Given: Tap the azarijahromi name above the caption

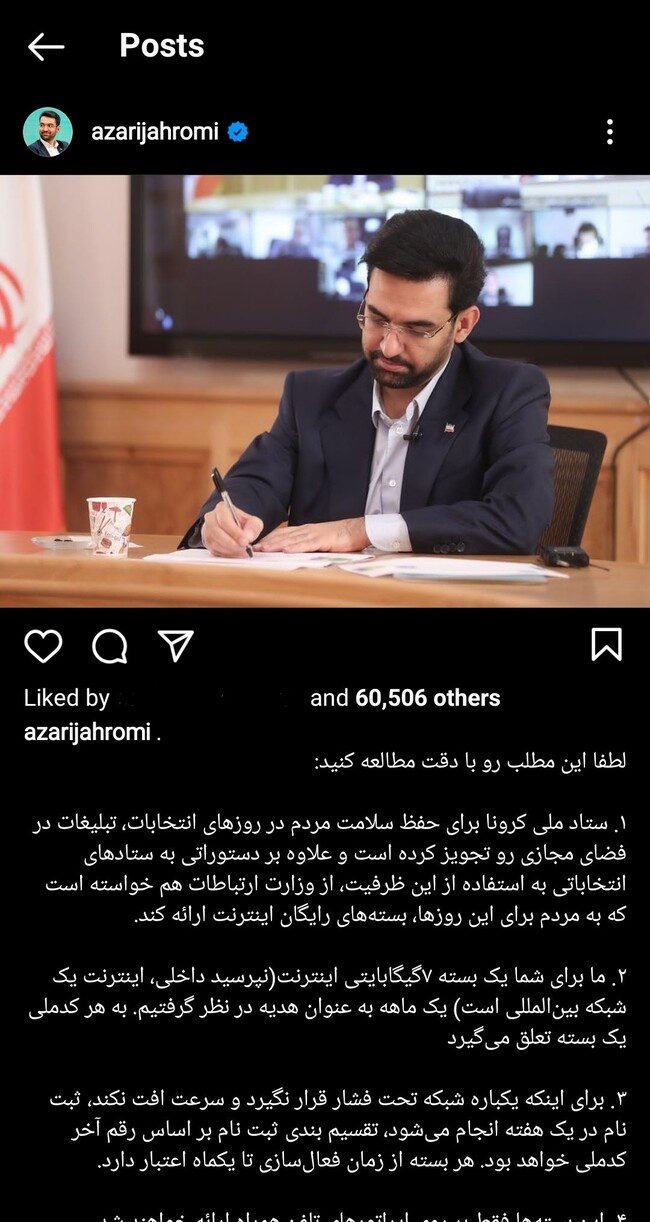Looking at the screenshot, I should pyautogui.click(x=87, y=731).
